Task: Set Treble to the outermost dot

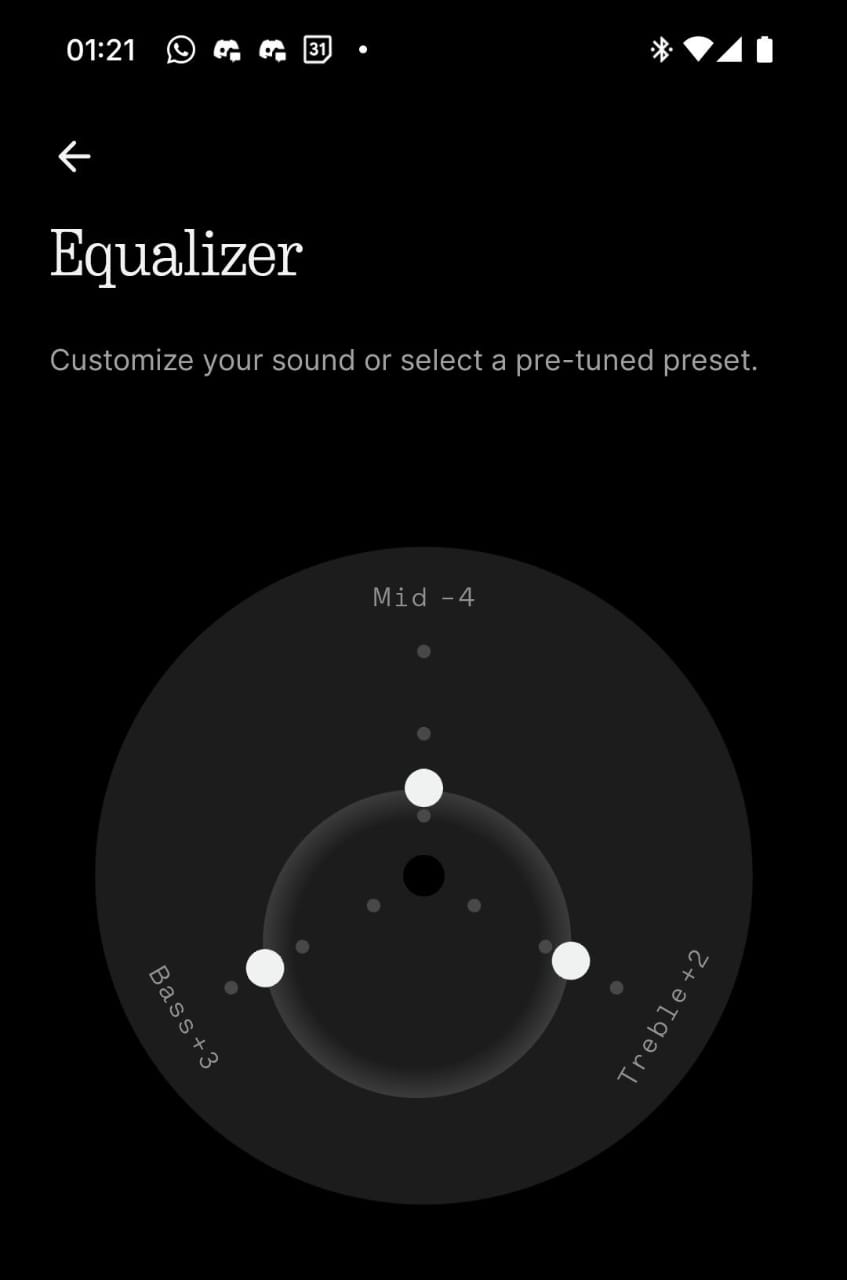Action: [617, 988]
